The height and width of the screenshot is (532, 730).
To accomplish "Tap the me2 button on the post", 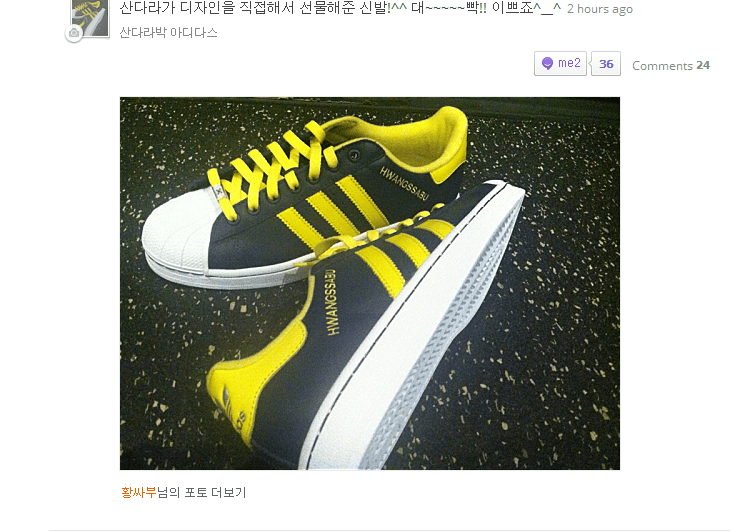I will point(561,64).
